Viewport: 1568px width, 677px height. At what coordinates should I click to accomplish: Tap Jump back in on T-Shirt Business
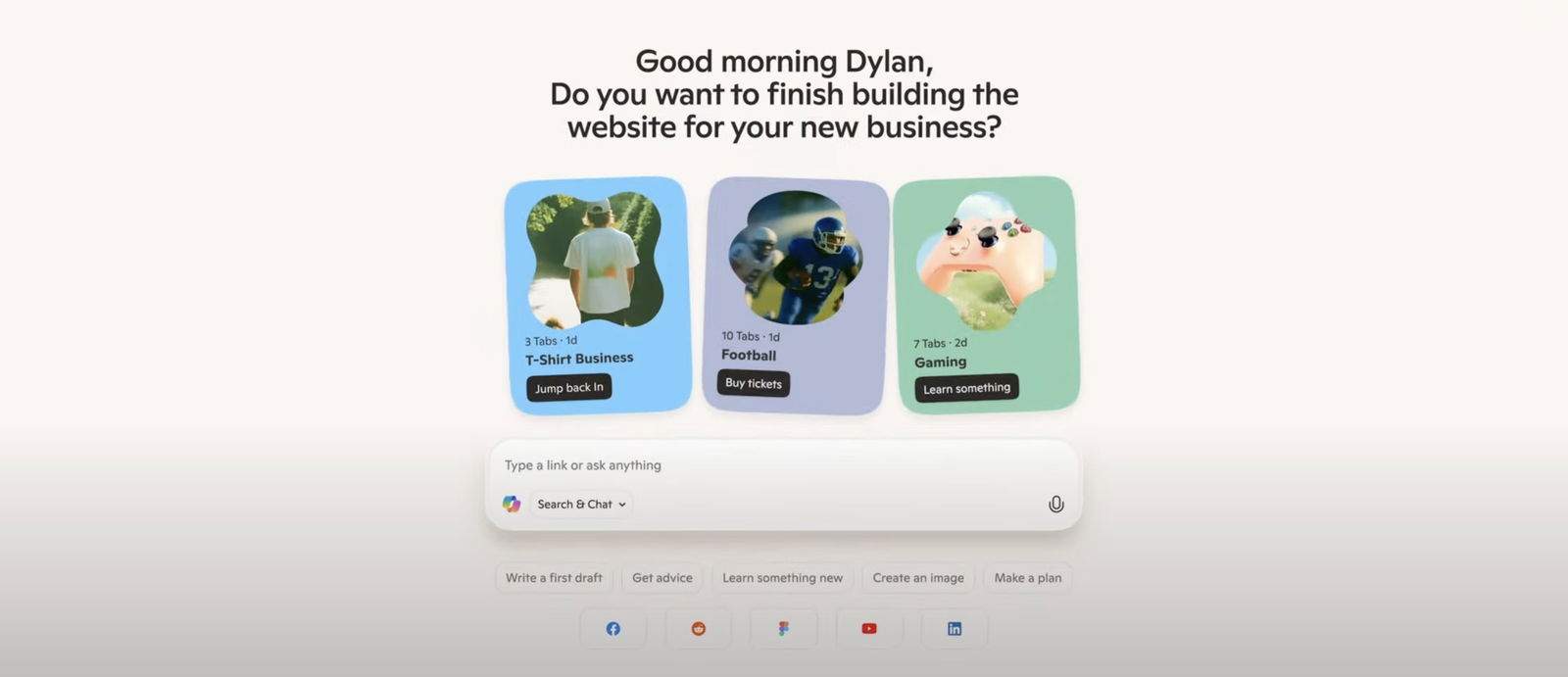pyautogui.click(x=569, y=388)
